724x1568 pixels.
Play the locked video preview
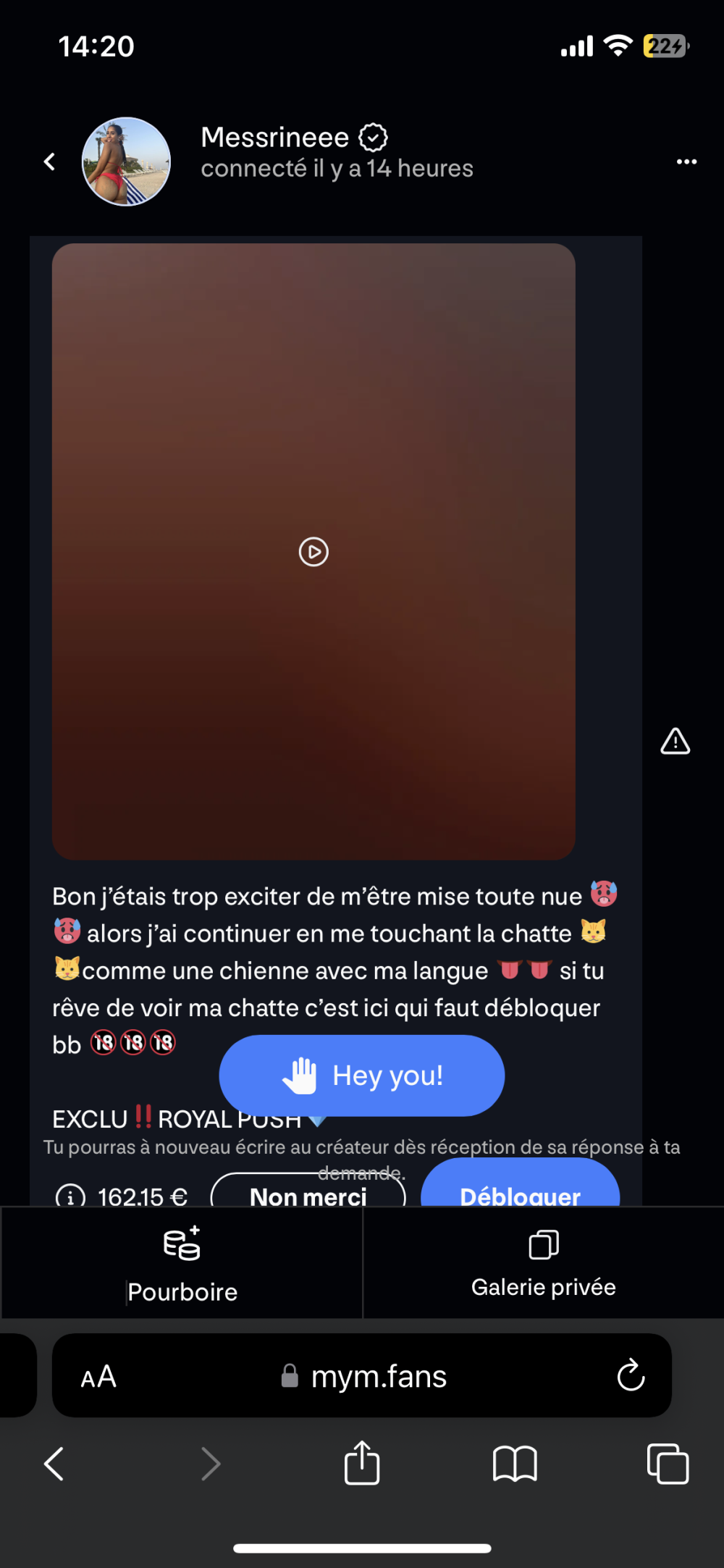(313, 552)
